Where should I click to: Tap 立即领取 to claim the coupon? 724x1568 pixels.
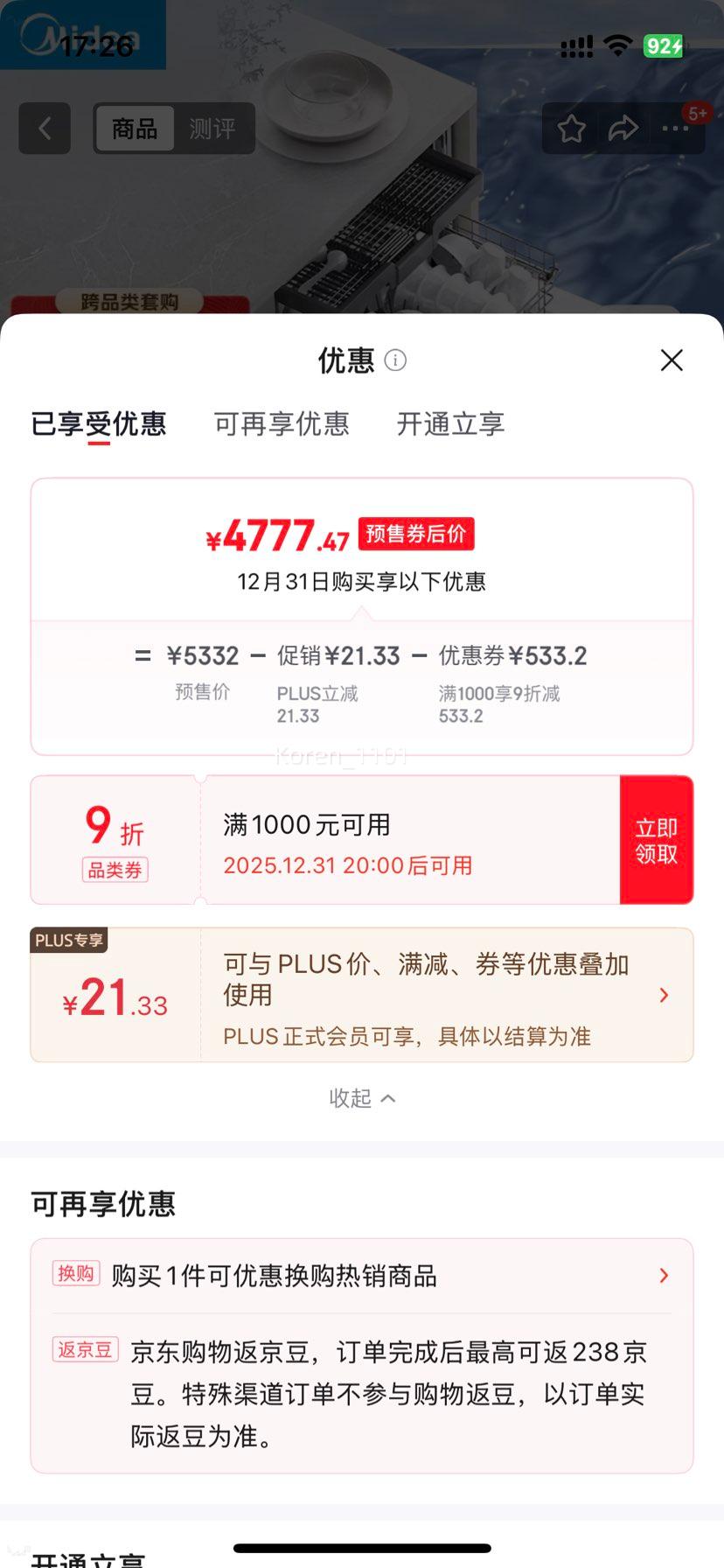click(x=657, y=838)
